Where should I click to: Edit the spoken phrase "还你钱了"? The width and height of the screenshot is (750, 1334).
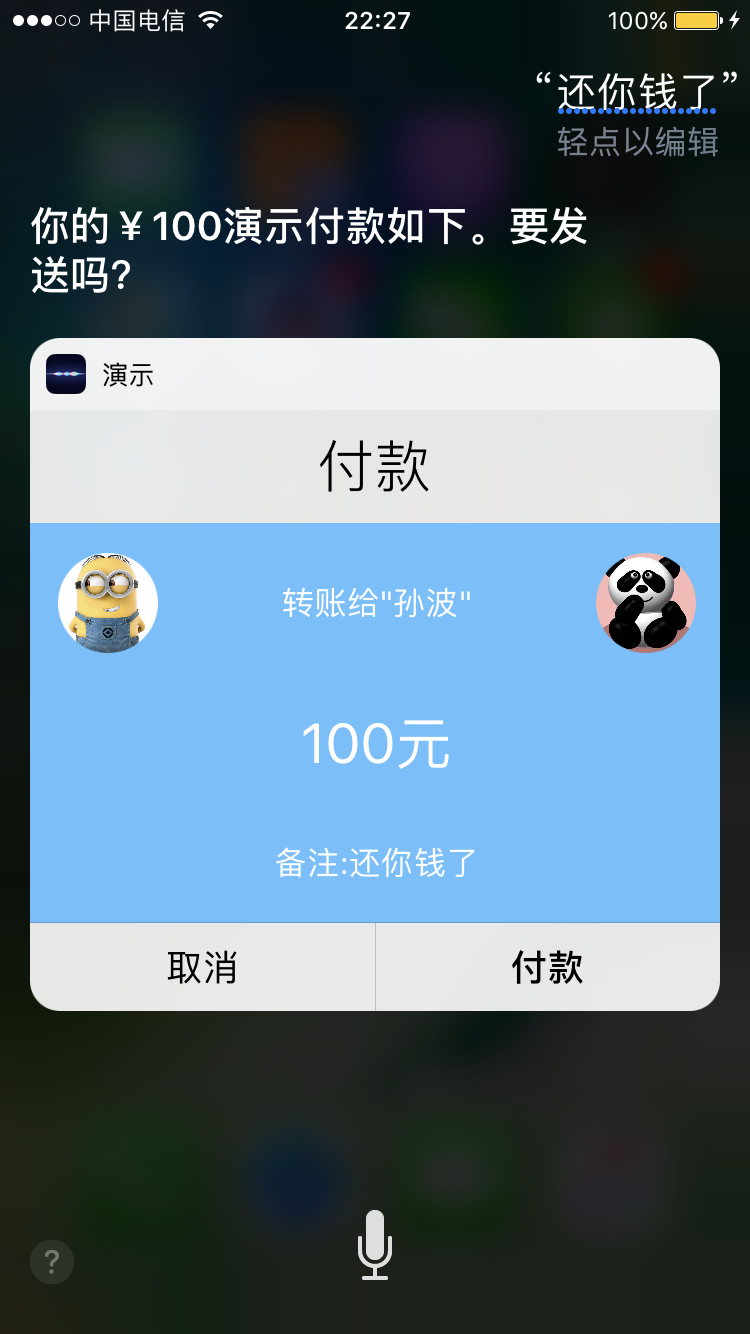coord(636,92)
